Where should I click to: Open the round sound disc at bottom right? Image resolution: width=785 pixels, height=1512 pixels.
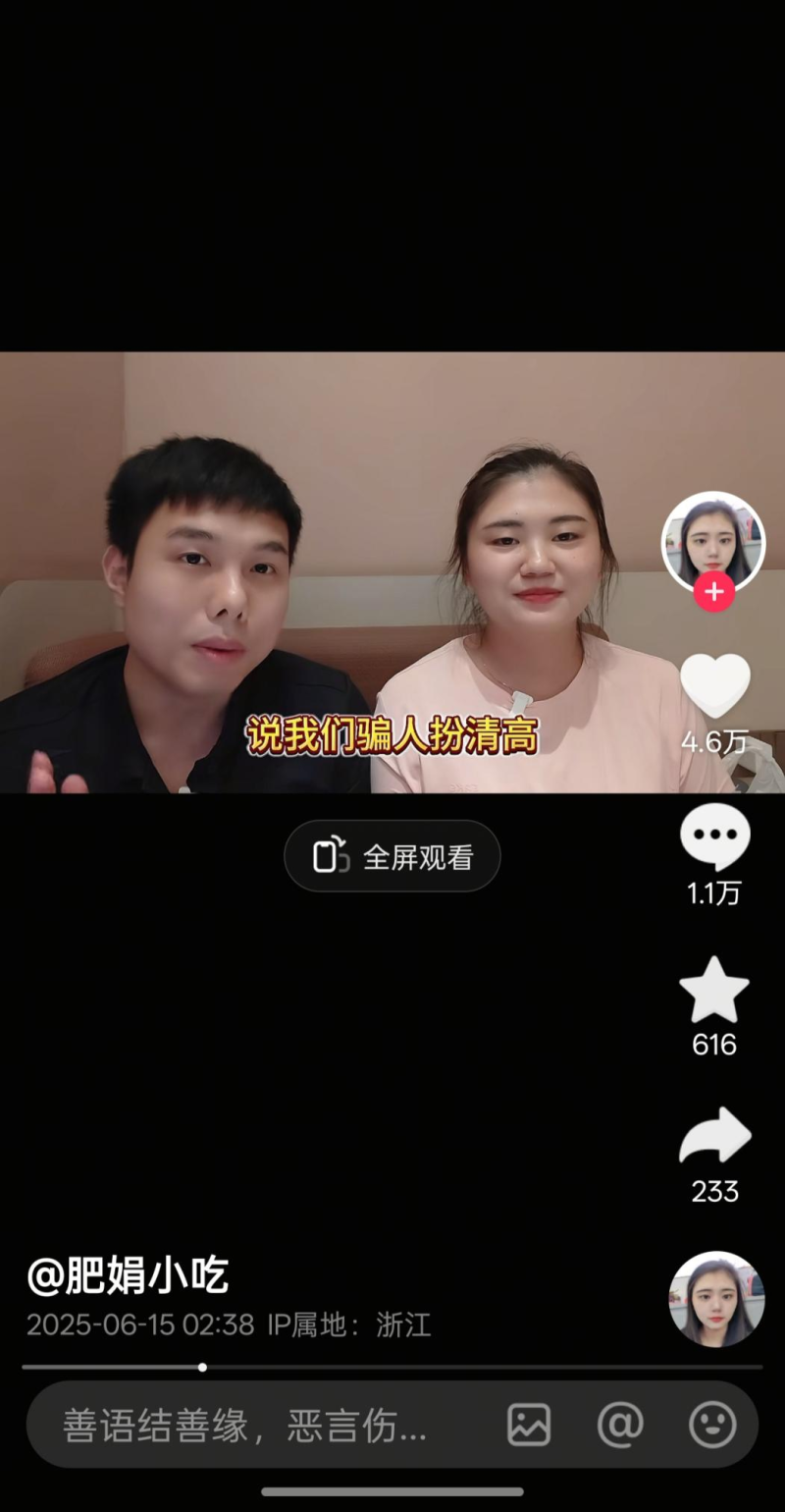tap(716, 1299)
